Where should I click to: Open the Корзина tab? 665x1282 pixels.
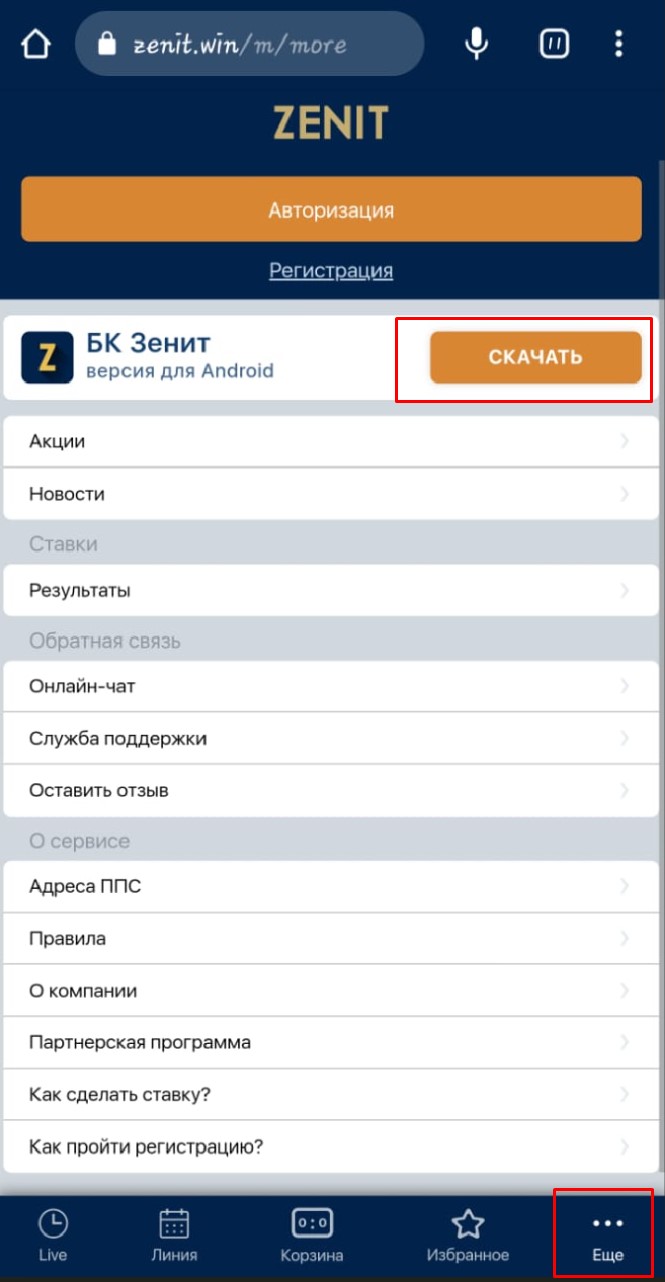[312, 1235]
